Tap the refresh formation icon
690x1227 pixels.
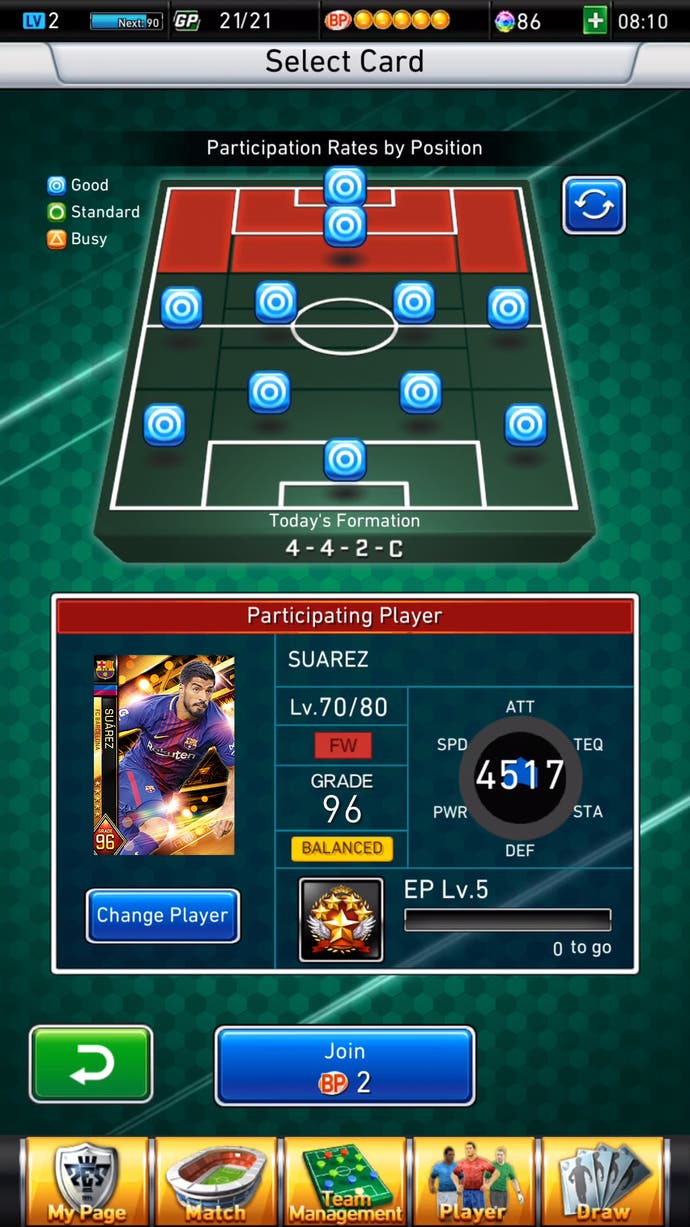(x=594, y=205)
